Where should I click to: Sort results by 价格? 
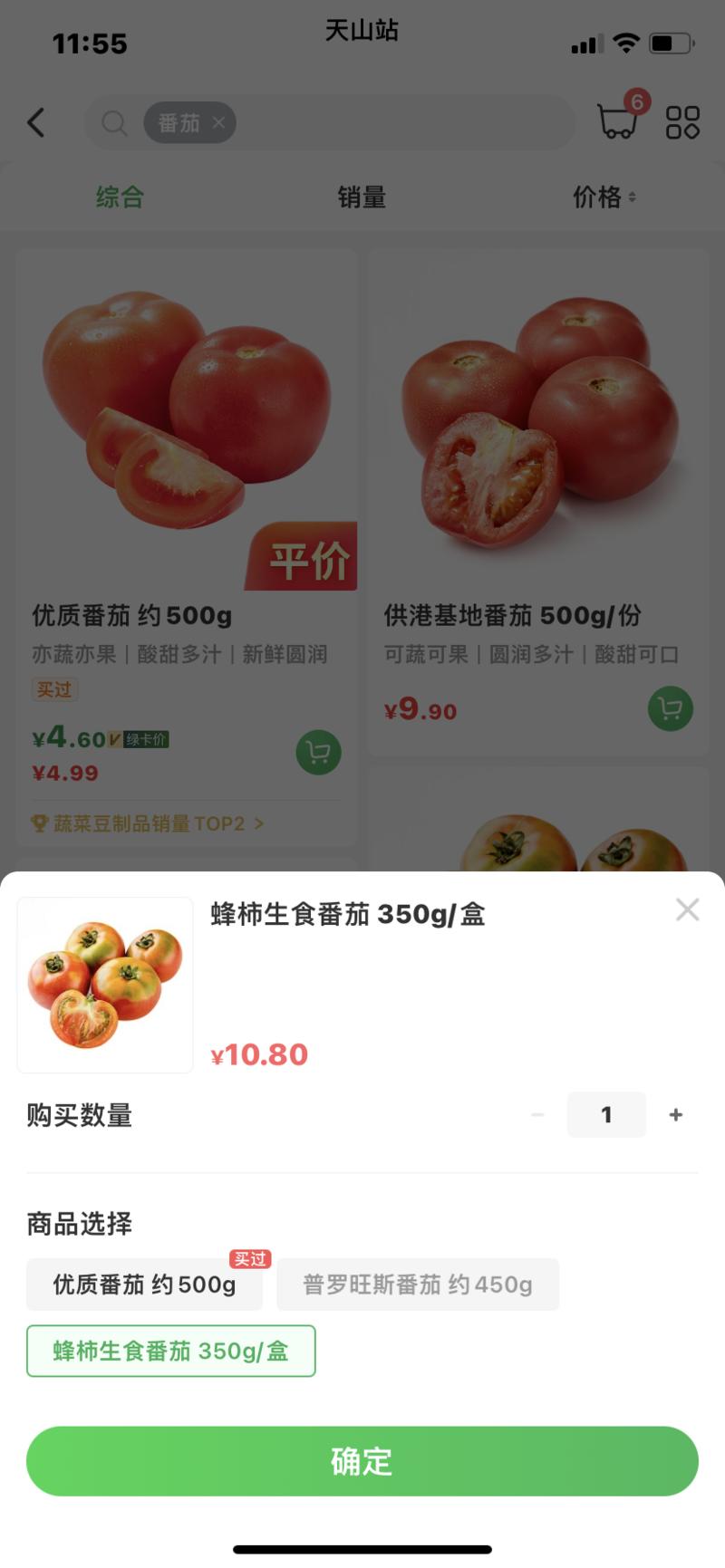click(x=604, y=197)
